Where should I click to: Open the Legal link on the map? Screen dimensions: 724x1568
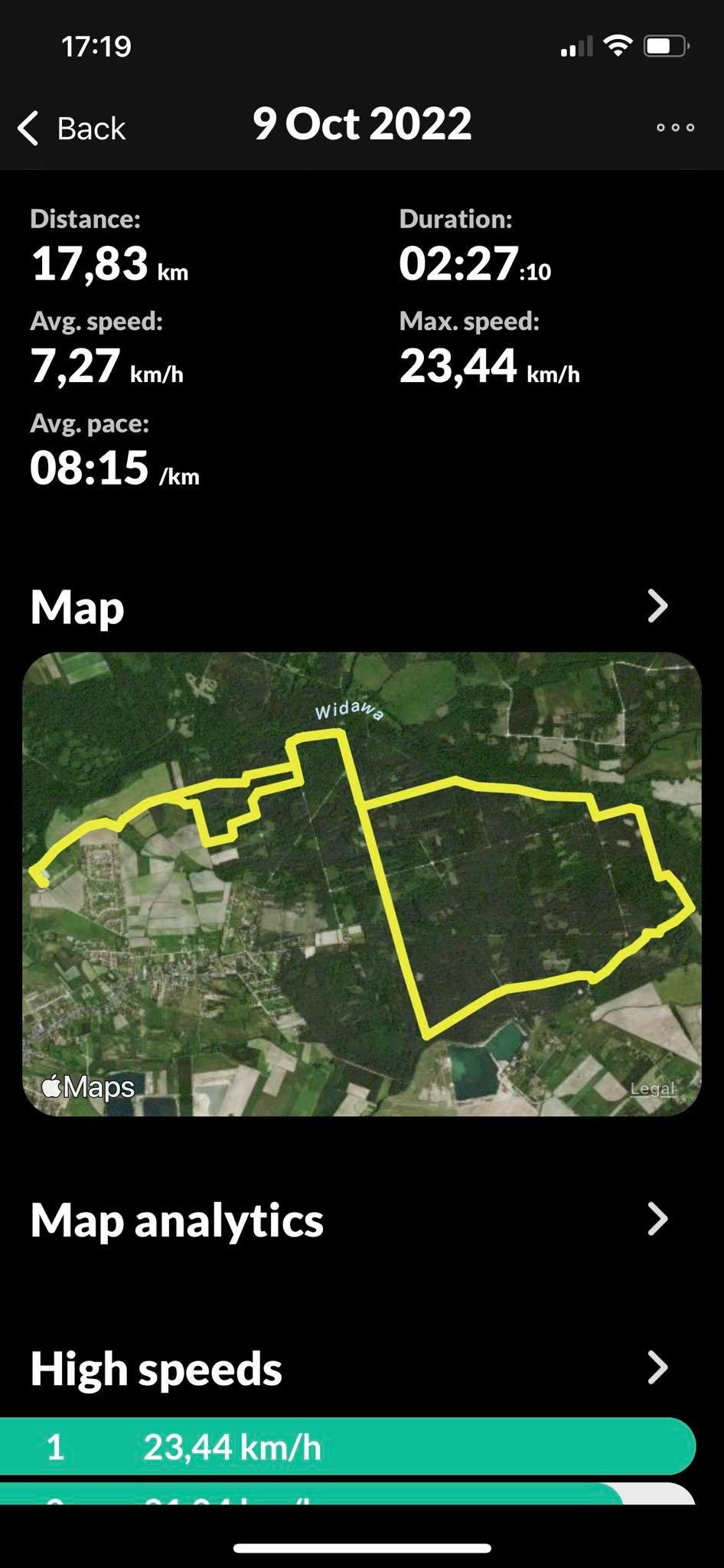coord(652,1088)
